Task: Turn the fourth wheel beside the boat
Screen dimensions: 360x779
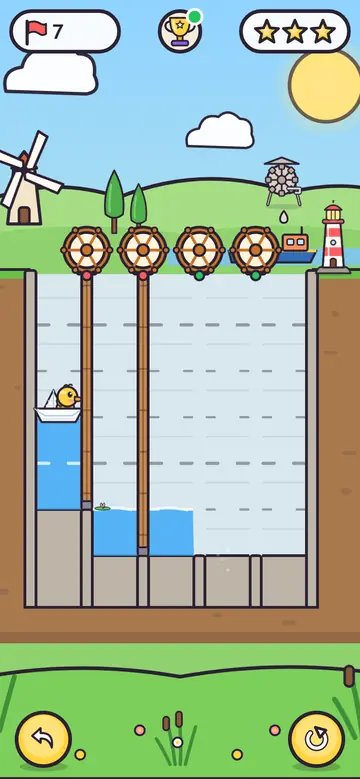Action: pyautogui.click(x=255, y=250)
